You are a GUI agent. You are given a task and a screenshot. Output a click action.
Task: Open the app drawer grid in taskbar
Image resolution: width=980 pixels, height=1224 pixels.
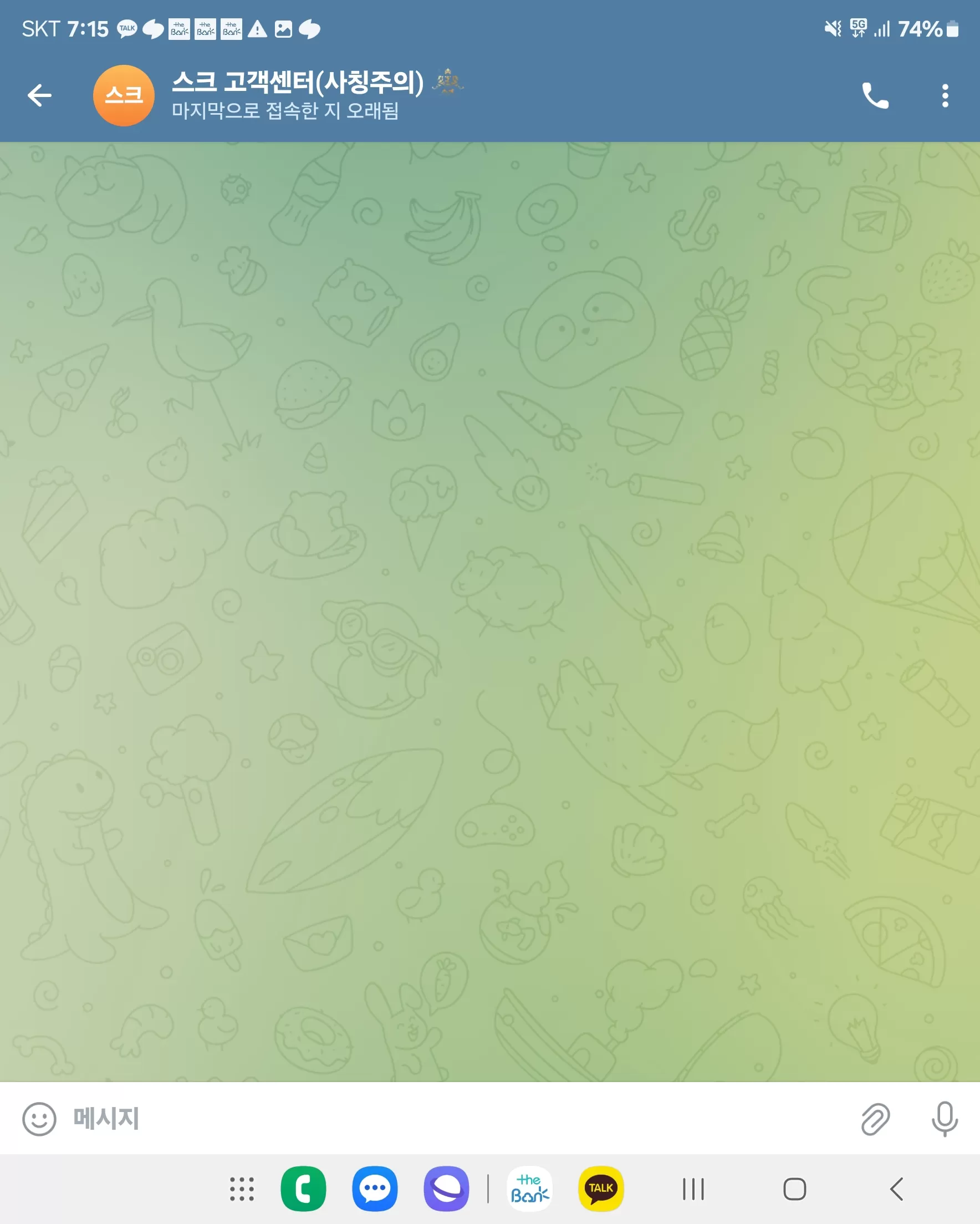[x=242, y=1189]
